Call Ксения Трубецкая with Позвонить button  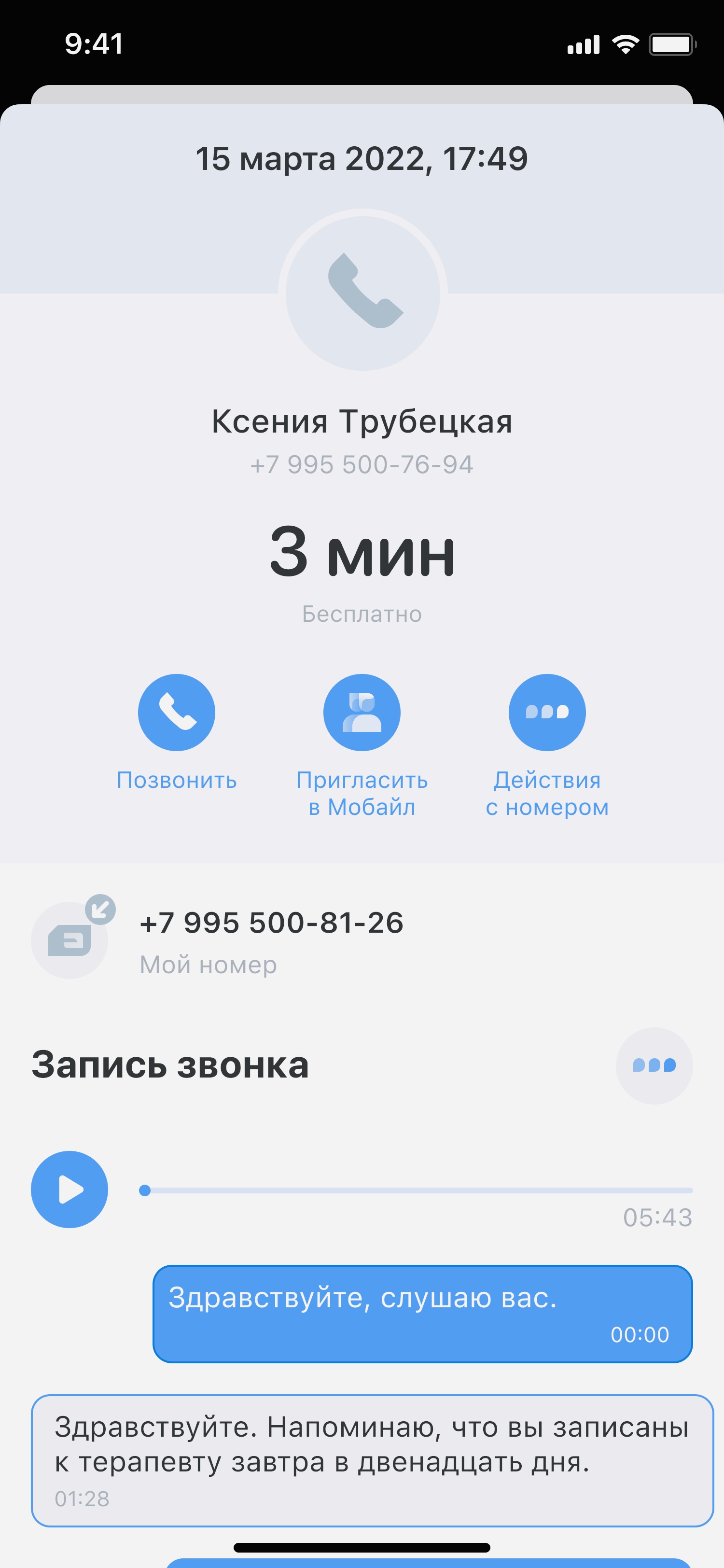coord(177,712)
